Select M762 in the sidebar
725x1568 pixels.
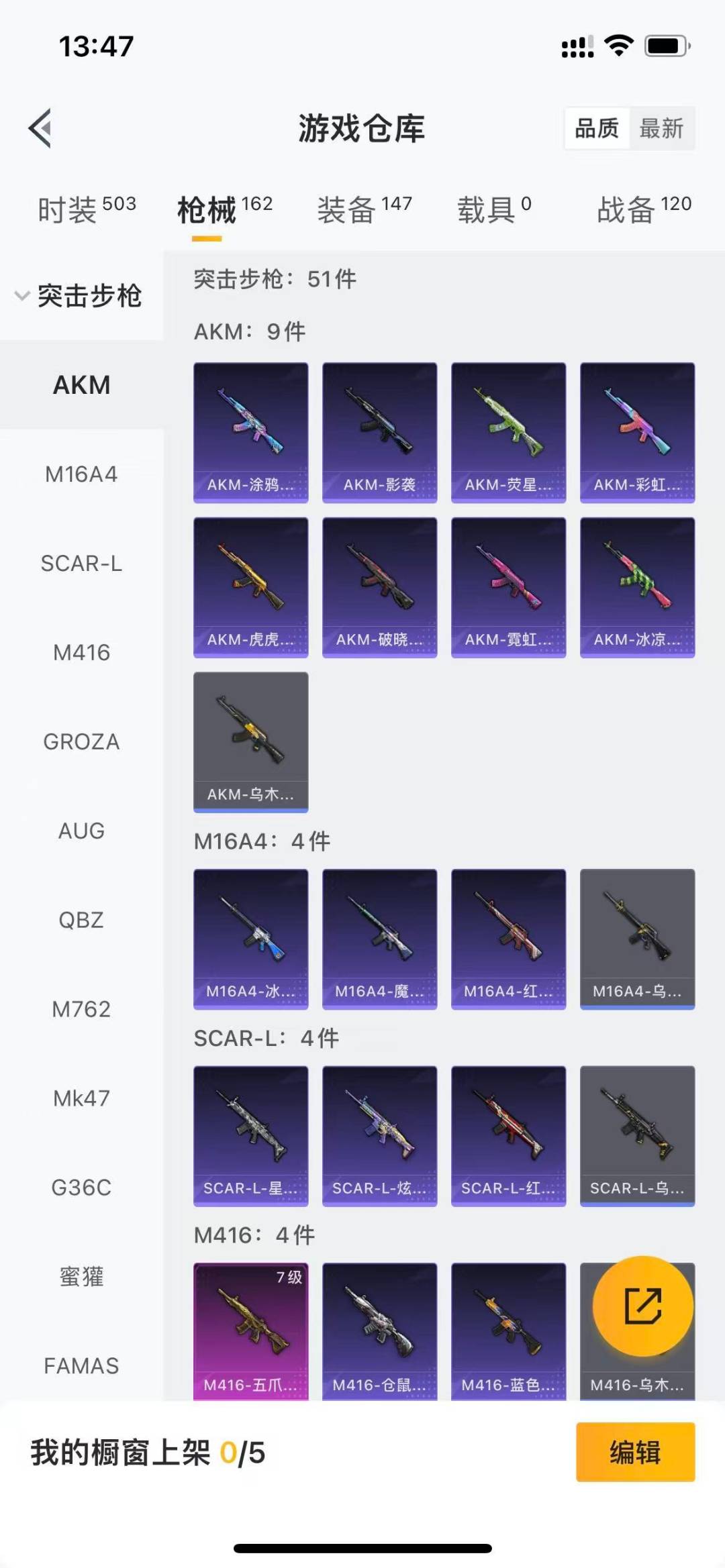pyautogui.click(x=81, y=1009)
